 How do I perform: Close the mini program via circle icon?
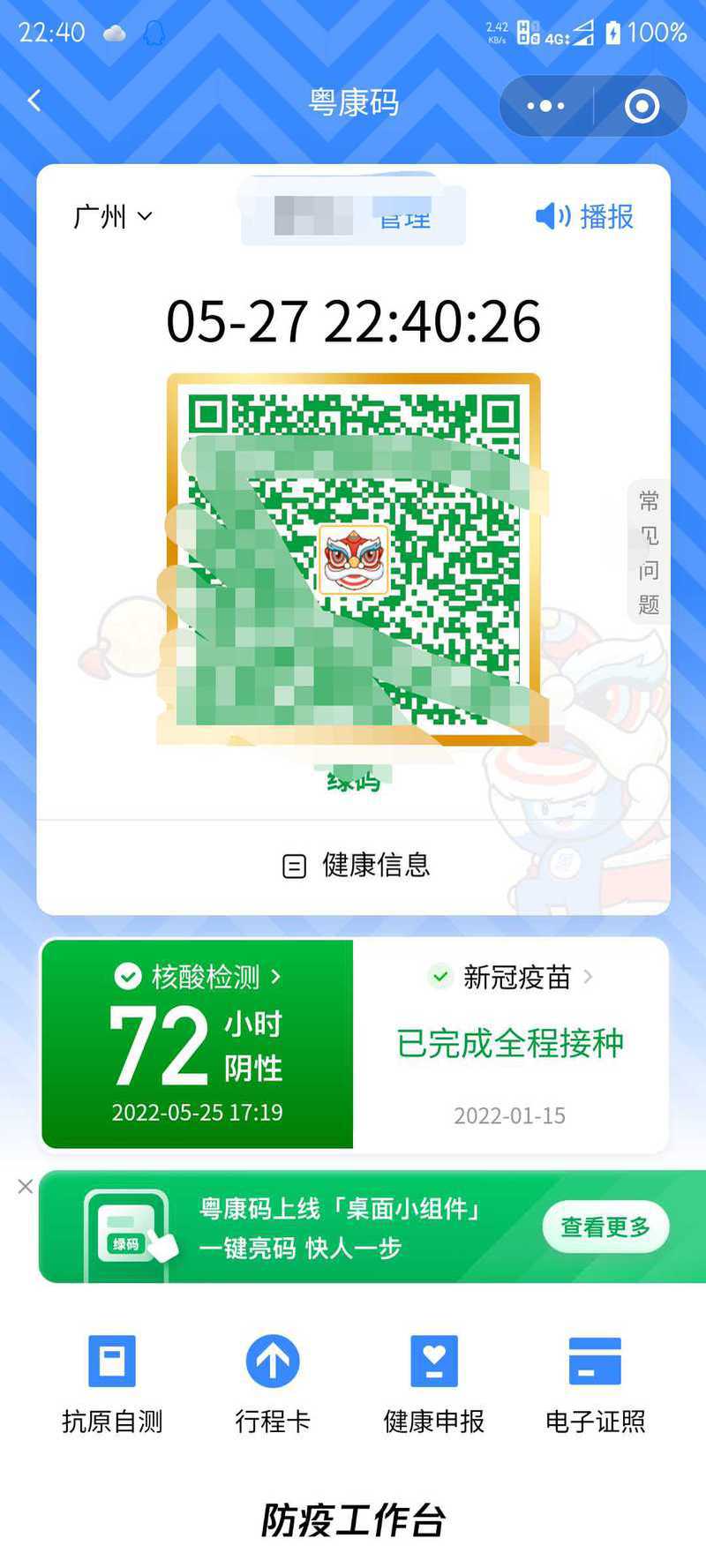[x=642, y=106]
